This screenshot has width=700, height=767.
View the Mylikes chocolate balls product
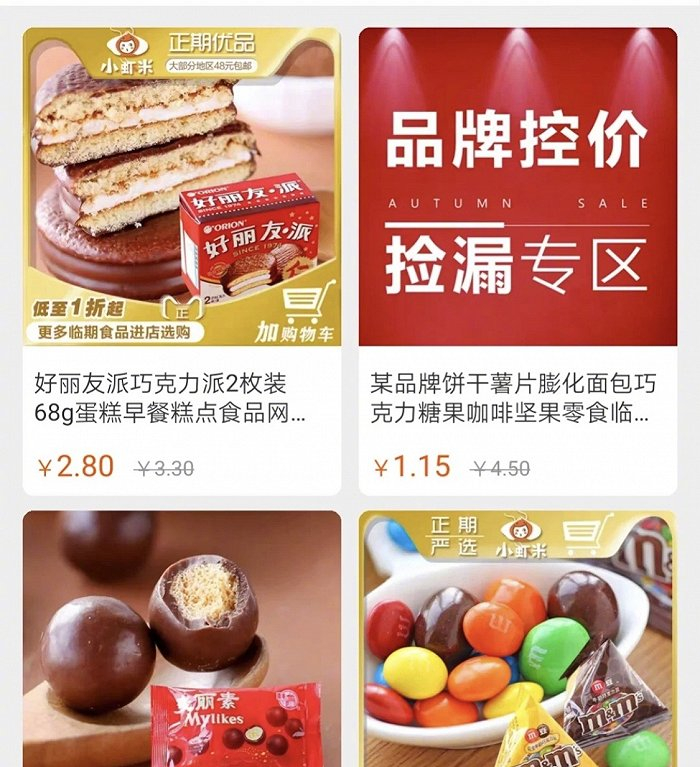coord(181,640)
